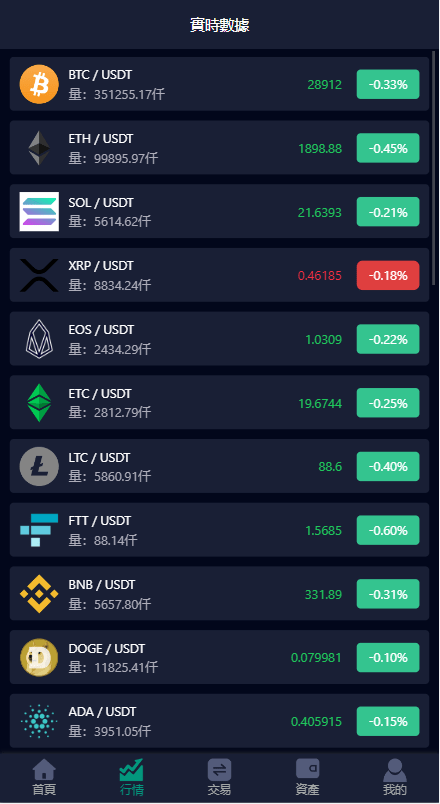Switch to the 資產 assets tab
This screenshot has width=440, height=804.
click(x=308, y=777)
